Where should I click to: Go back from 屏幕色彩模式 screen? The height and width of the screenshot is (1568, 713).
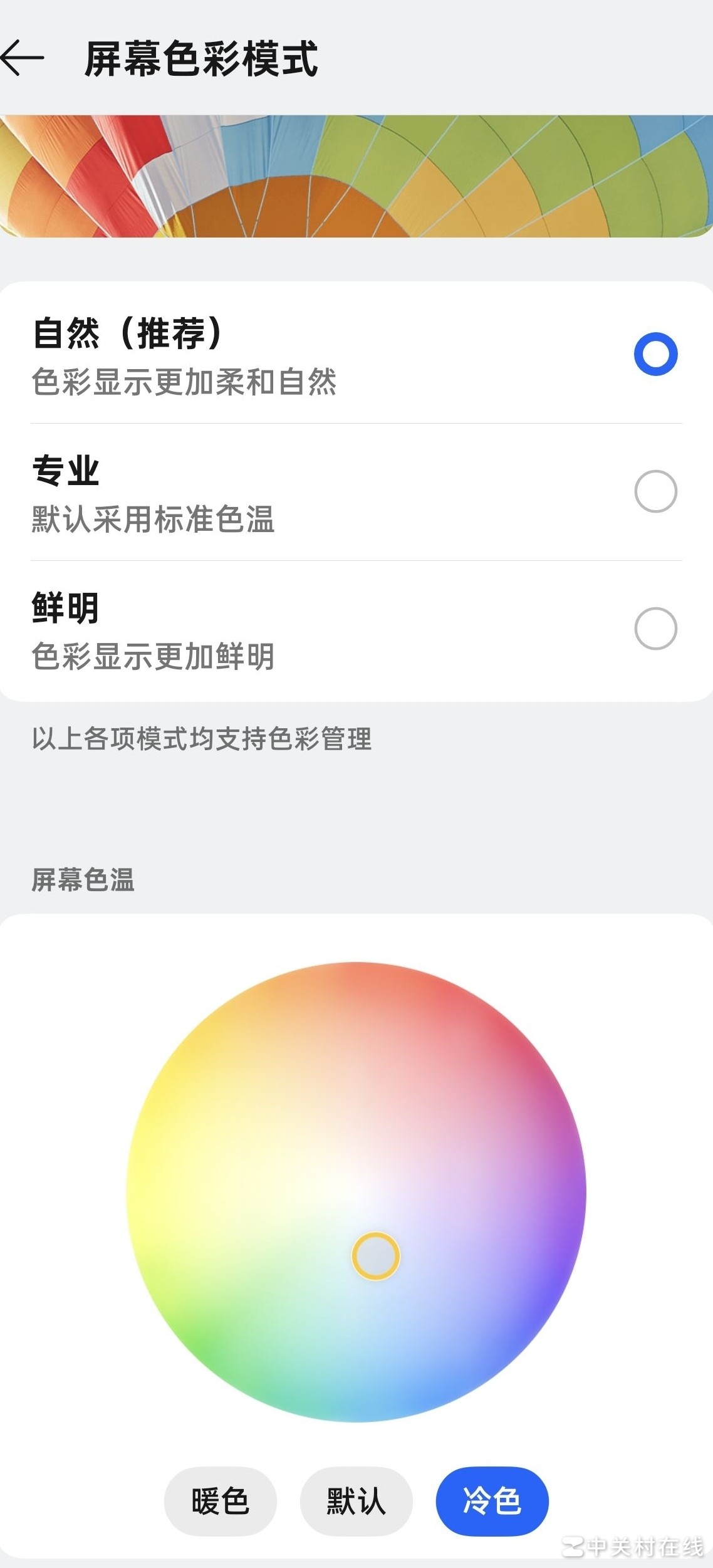[x=23, y=58]
